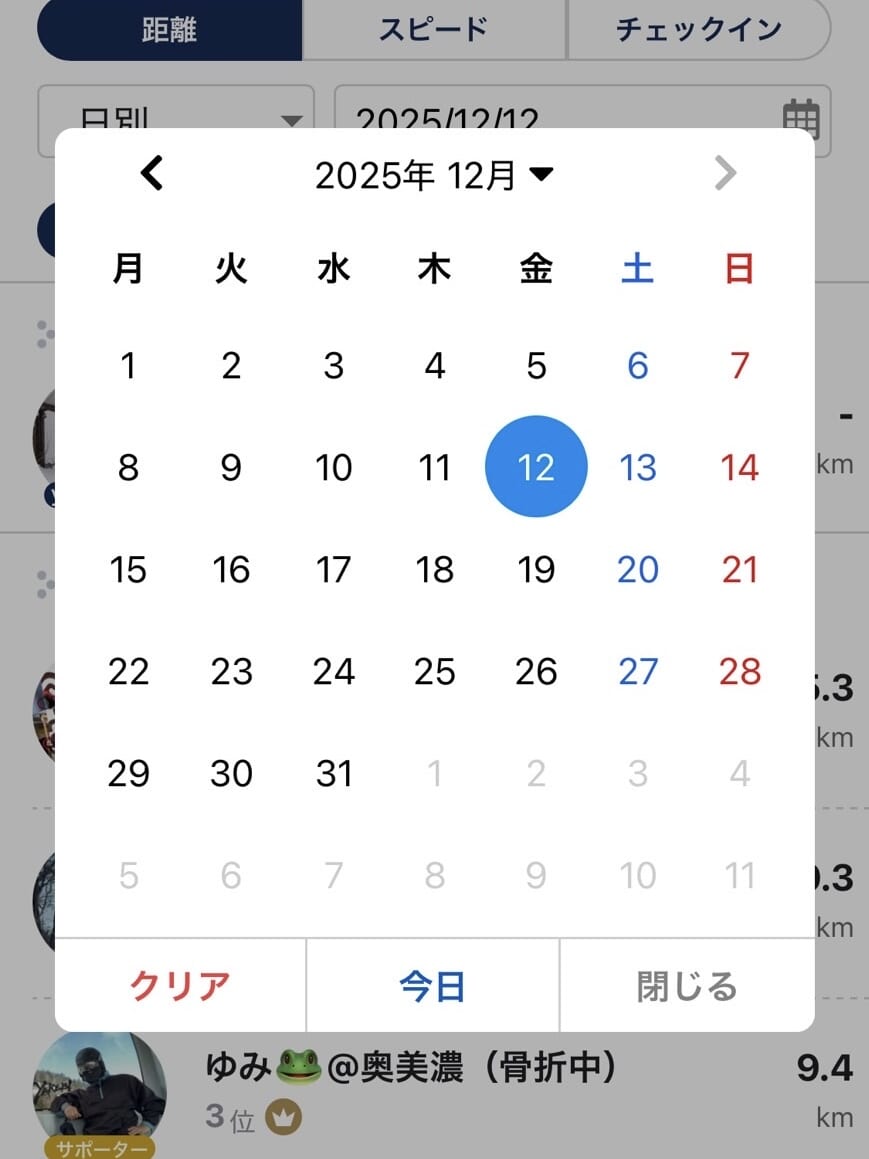
Task: Pick December 6 (Saturday)
Action: click(637, 366)
